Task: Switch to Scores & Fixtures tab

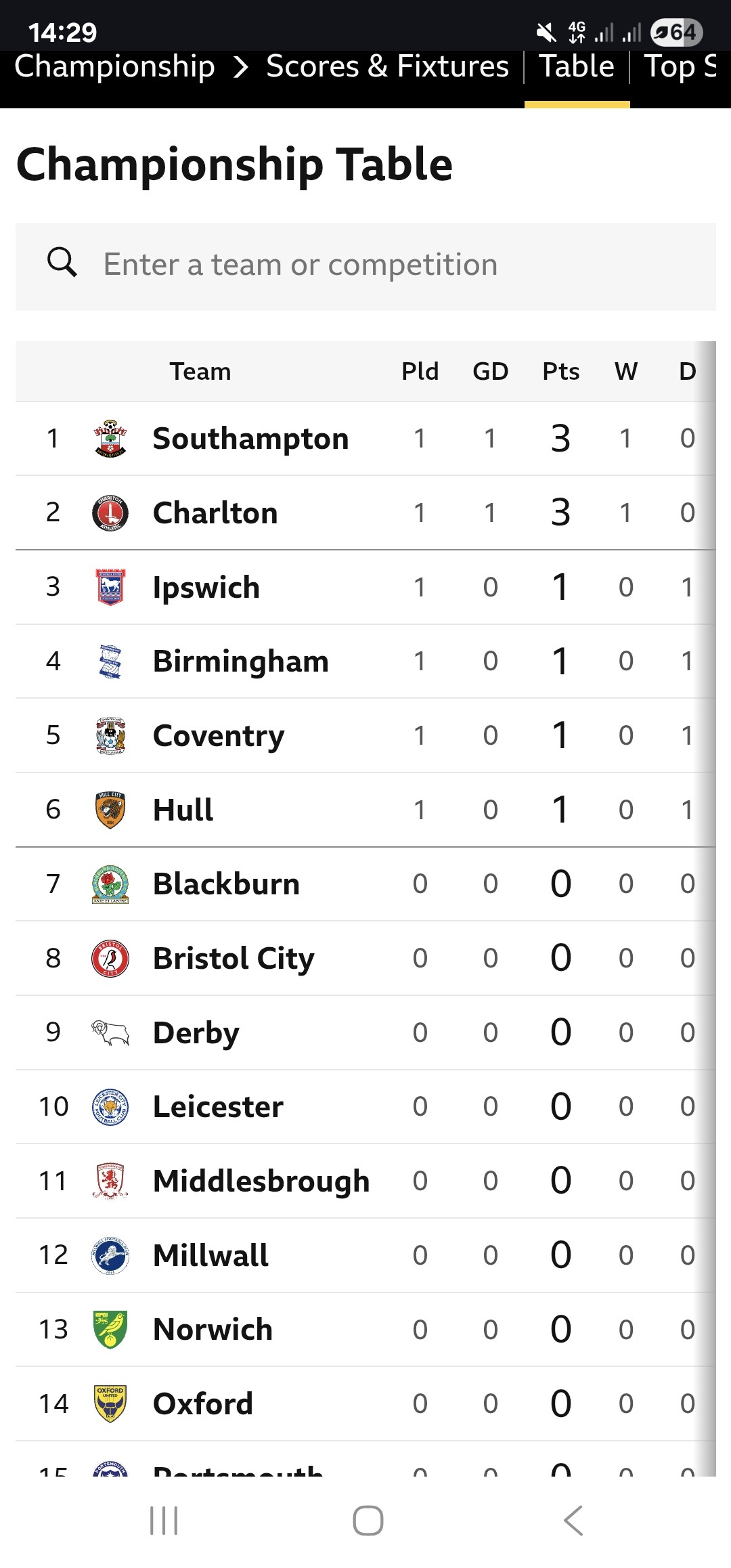Action: 387,66
